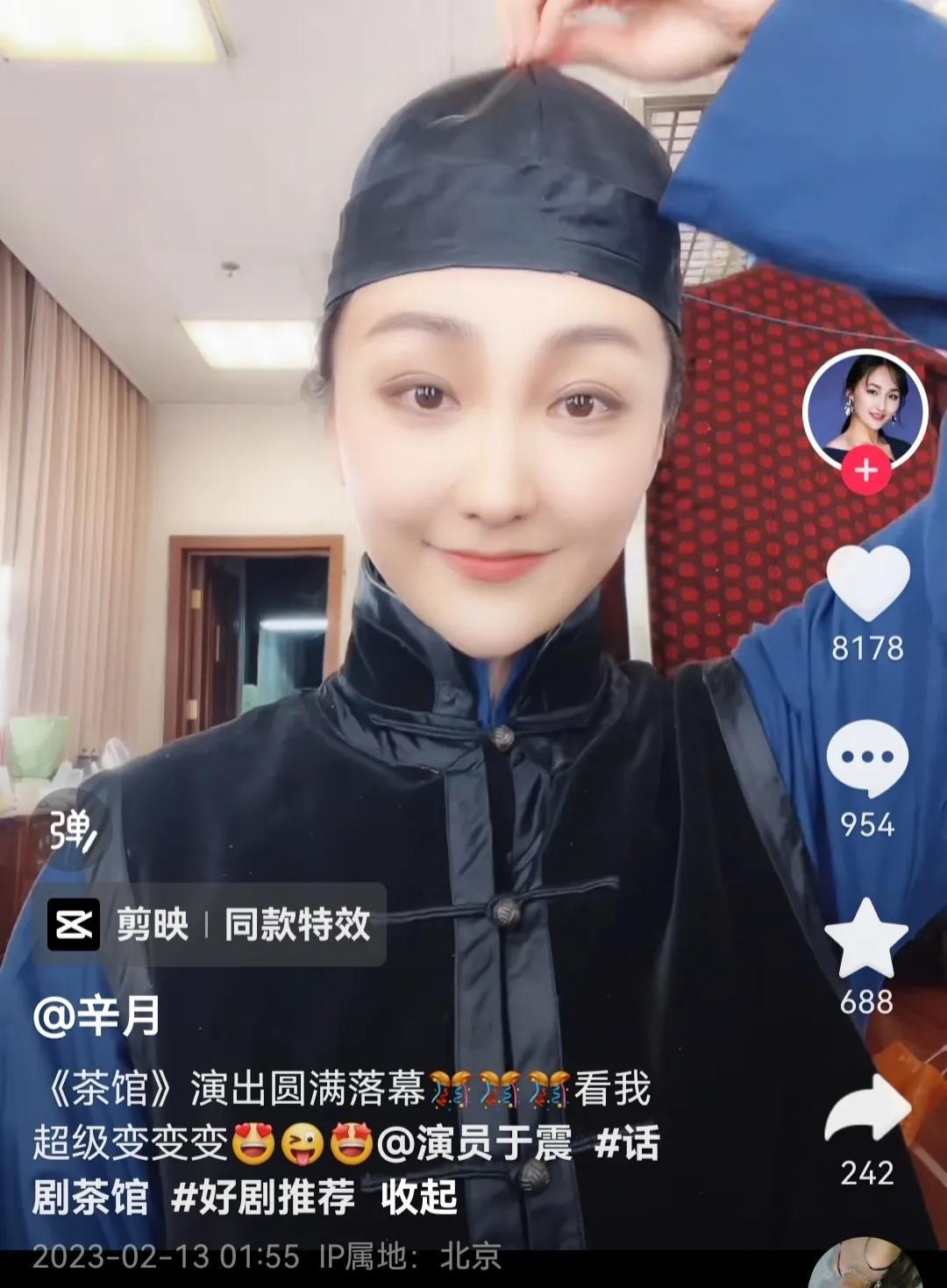The height and width of the screenshot is (1288, 947).
Task: Toggle the danmaku bullet comments
Action: pos(71,830)
